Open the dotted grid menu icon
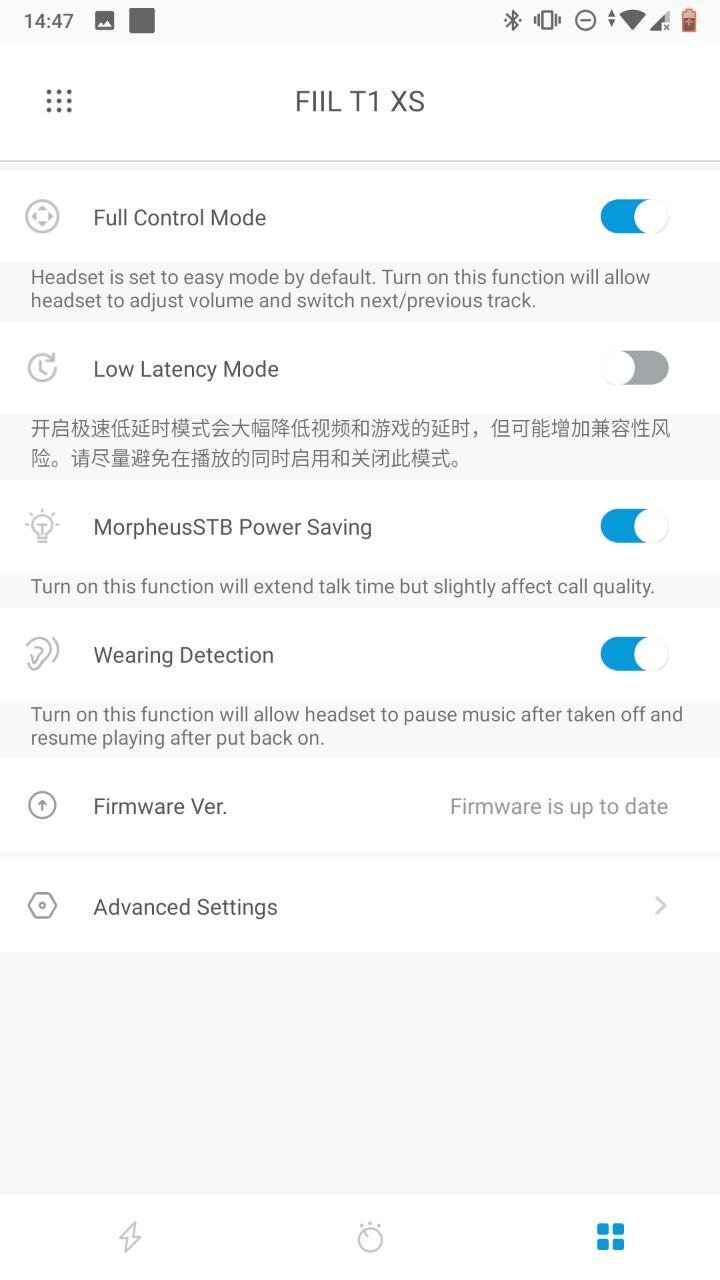The width and height of the screenshot is (720, 1280). (x=59, y=101)
